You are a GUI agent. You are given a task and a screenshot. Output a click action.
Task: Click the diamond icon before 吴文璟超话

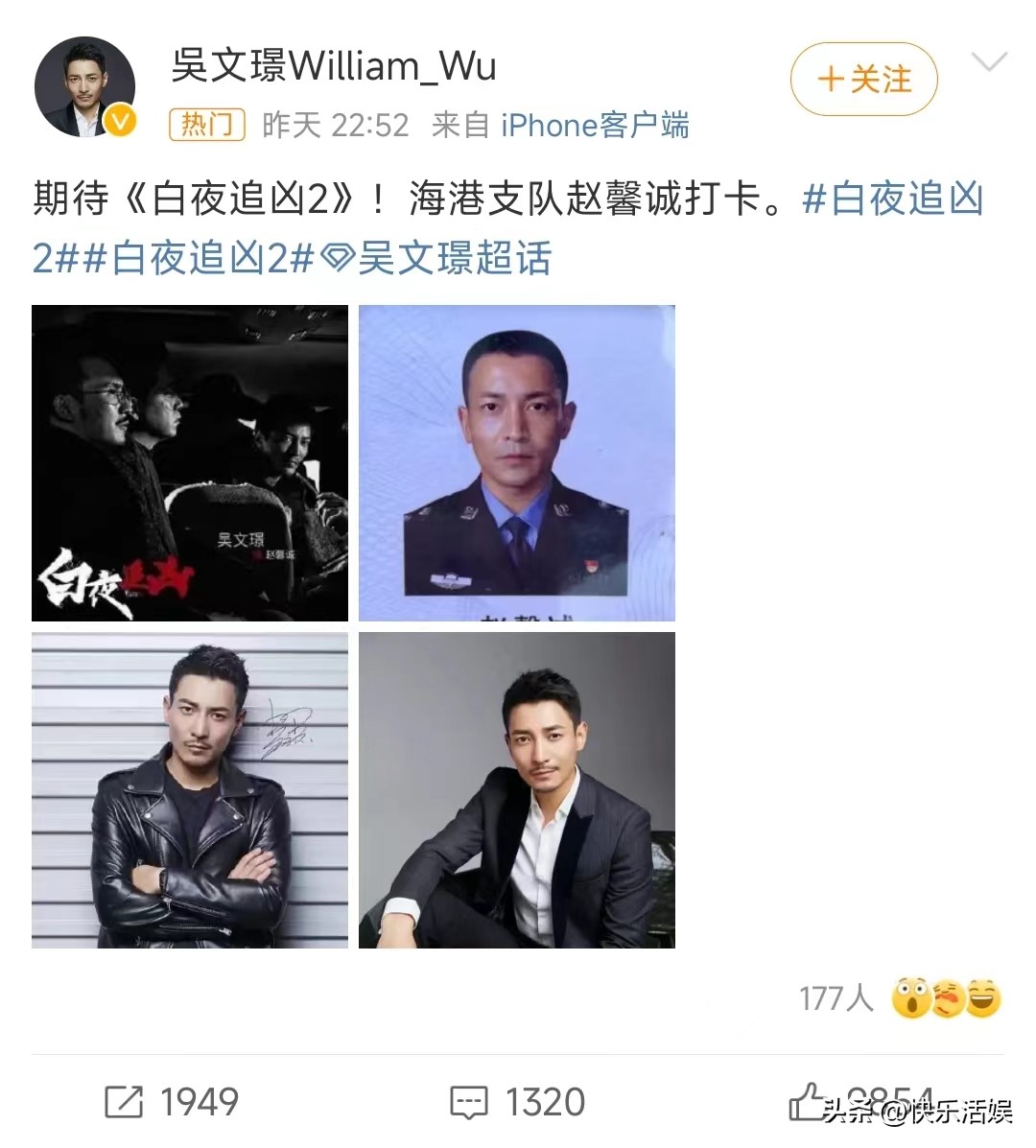point(338,256)
